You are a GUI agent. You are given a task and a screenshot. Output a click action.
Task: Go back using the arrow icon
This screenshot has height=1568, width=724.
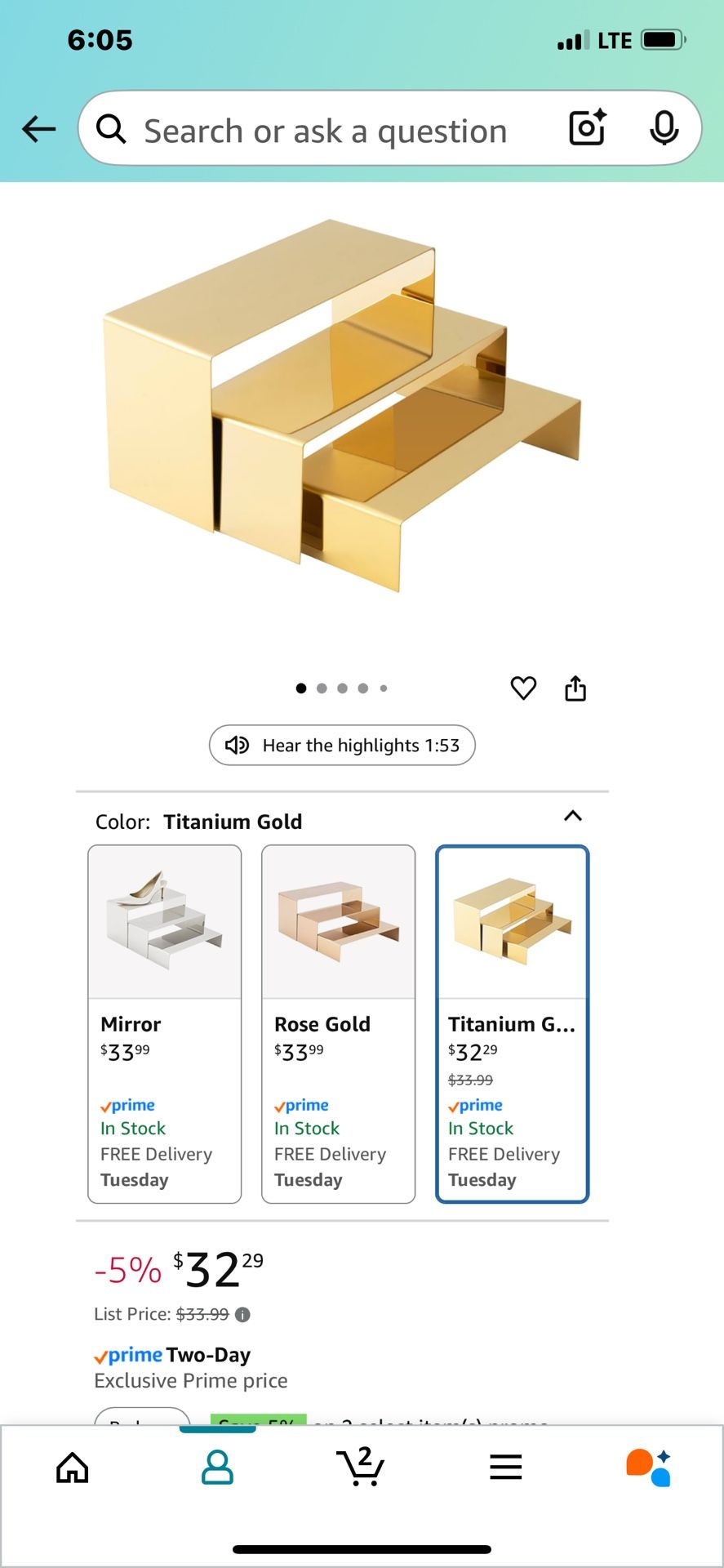(x=38, y=129)
